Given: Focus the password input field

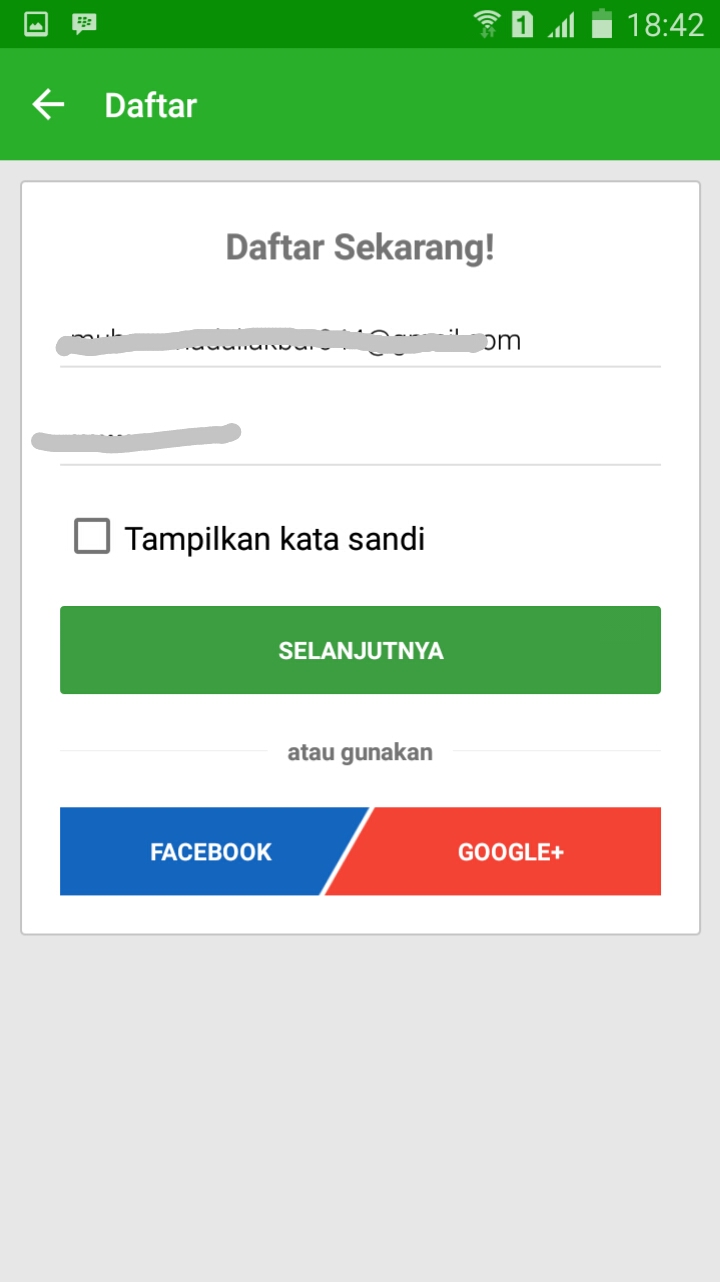Looking at the screenshot, I should (x=360, y=437).
